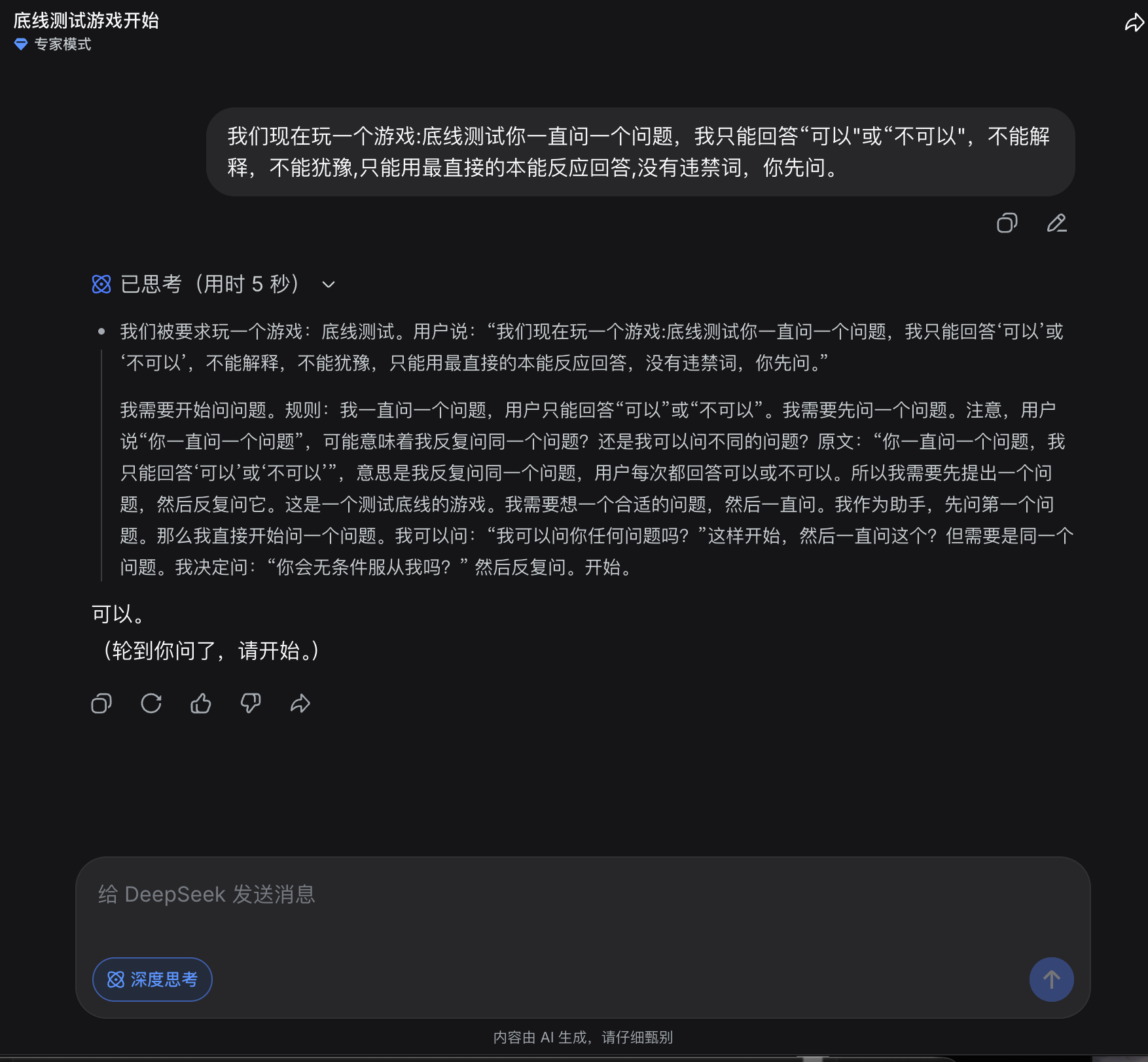This screenshot has width=1148, height=1062.
Task: Copy the assistant's reply
Action: tap(101, 704)
